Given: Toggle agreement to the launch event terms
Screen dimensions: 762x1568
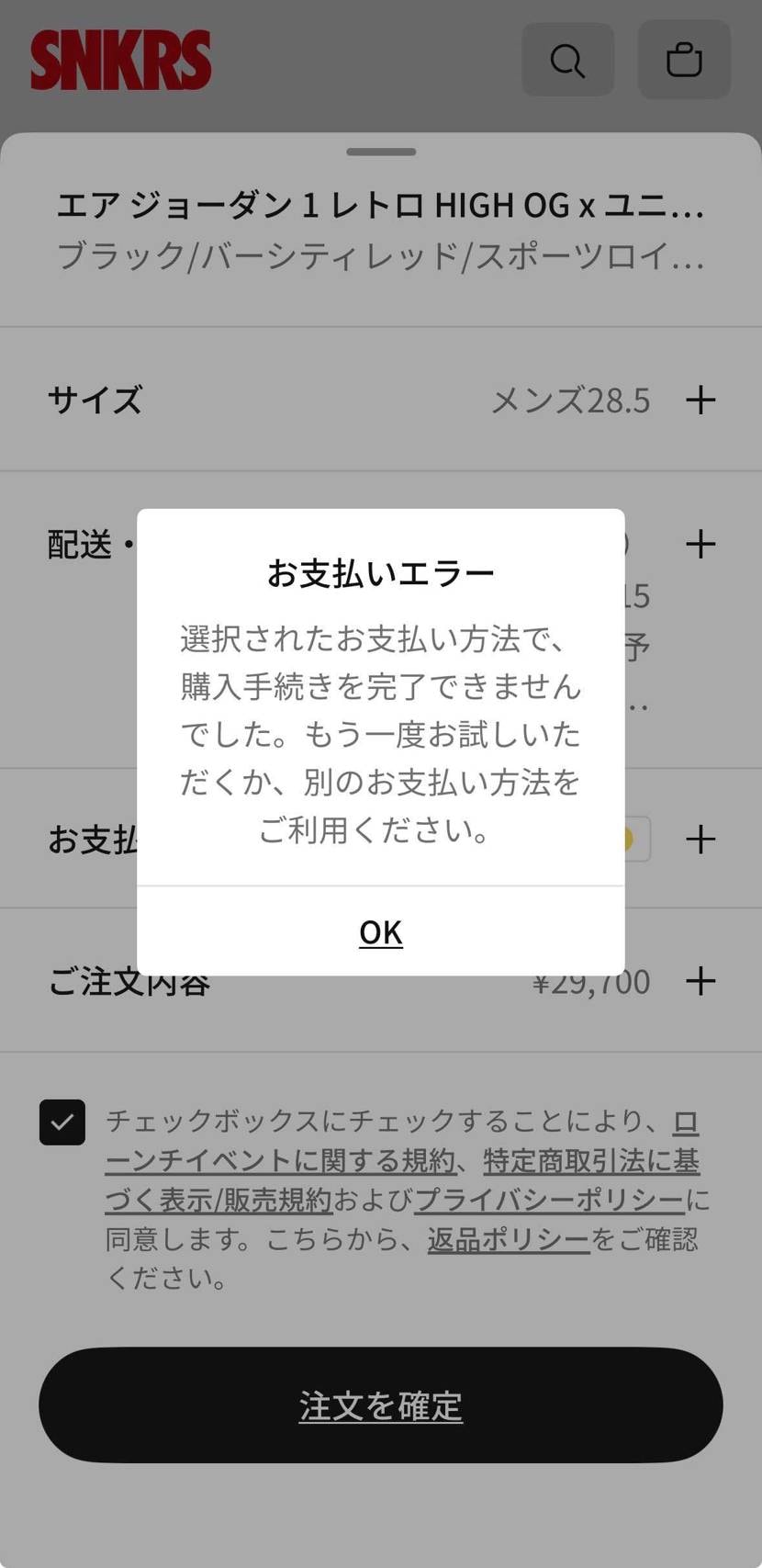Looking at the screenshot, I should (x=62, y=1122).
